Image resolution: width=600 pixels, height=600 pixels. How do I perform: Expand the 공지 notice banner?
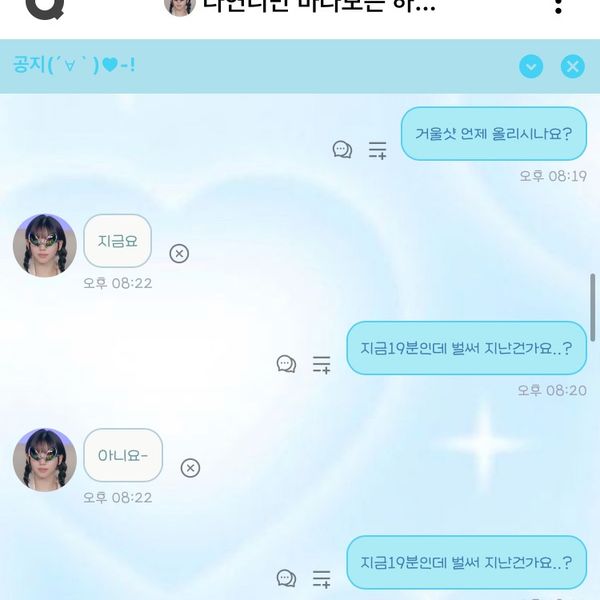(531, 67)
